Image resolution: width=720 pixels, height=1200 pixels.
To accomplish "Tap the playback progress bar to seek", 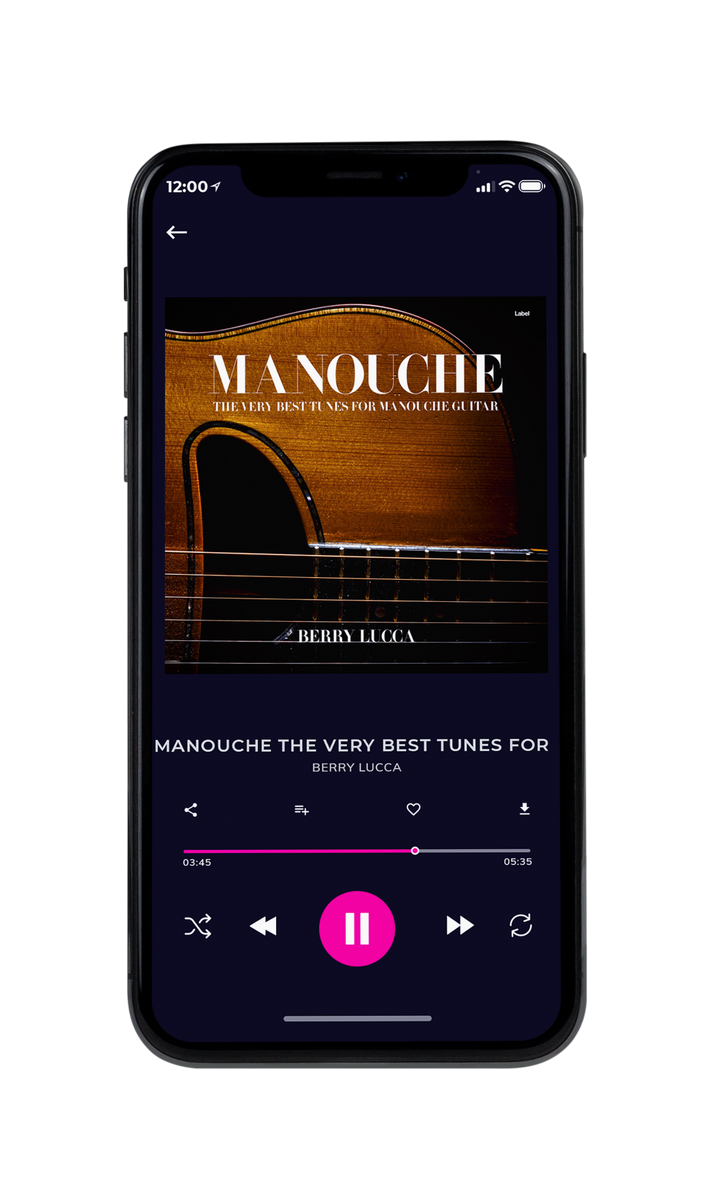I will pos(357,851).
